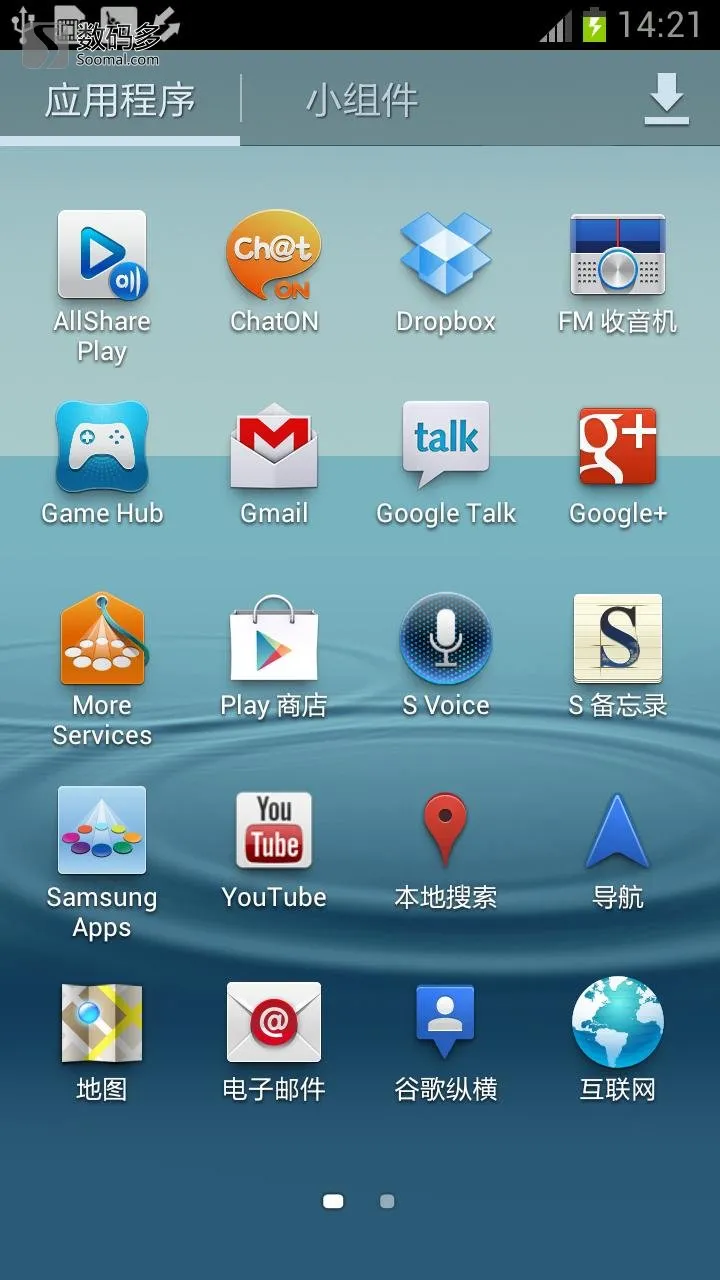Open the Play 商店 store
The width and height of the screenshot is (720, 1280).
point(274,640)
